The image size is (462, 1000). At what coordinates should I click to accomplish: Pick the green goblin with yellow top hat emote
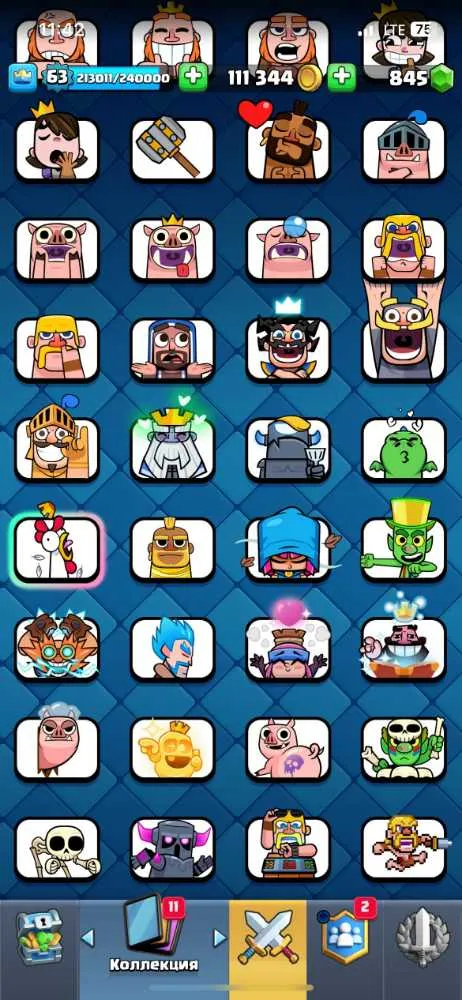pyautogui.click(x=404, y=541)
